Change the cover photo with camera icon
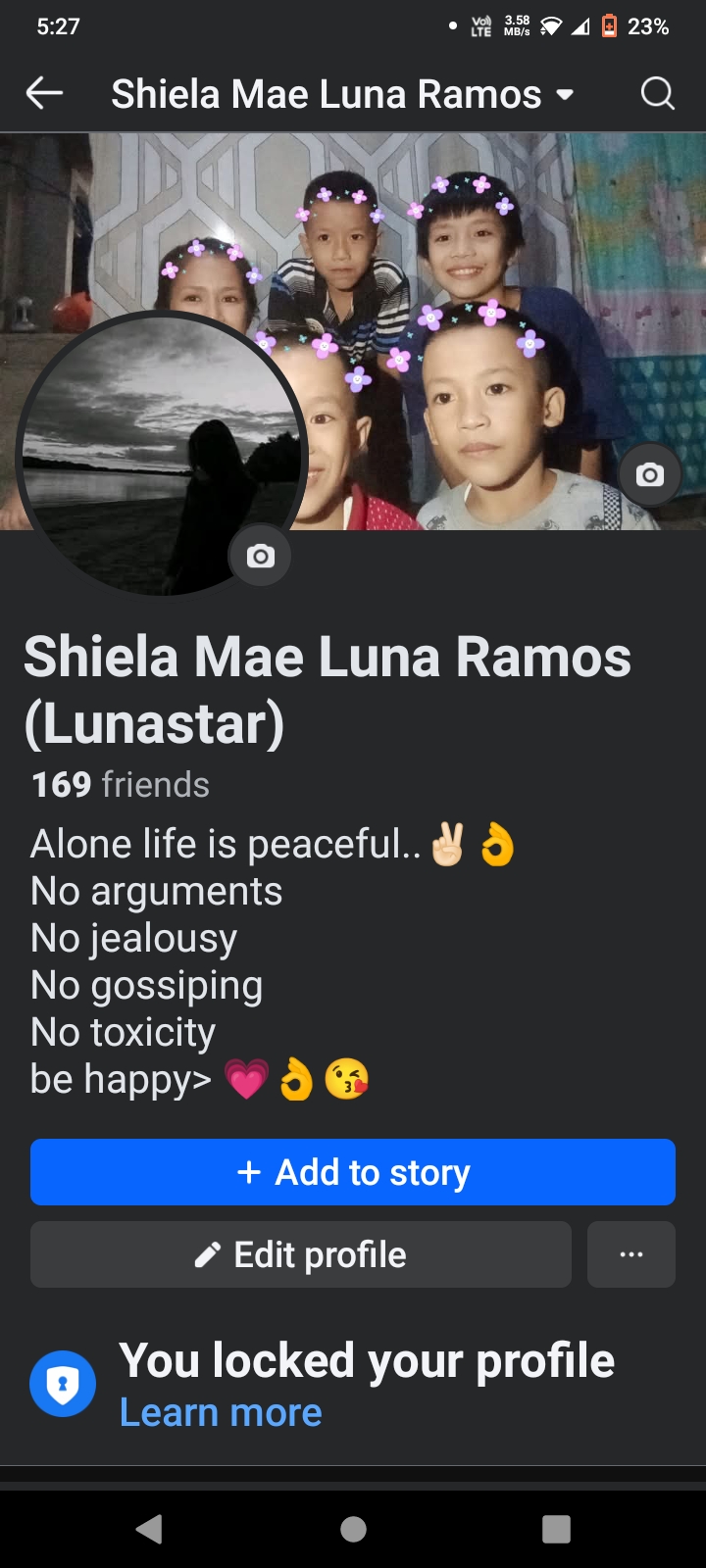 (649, 475)
